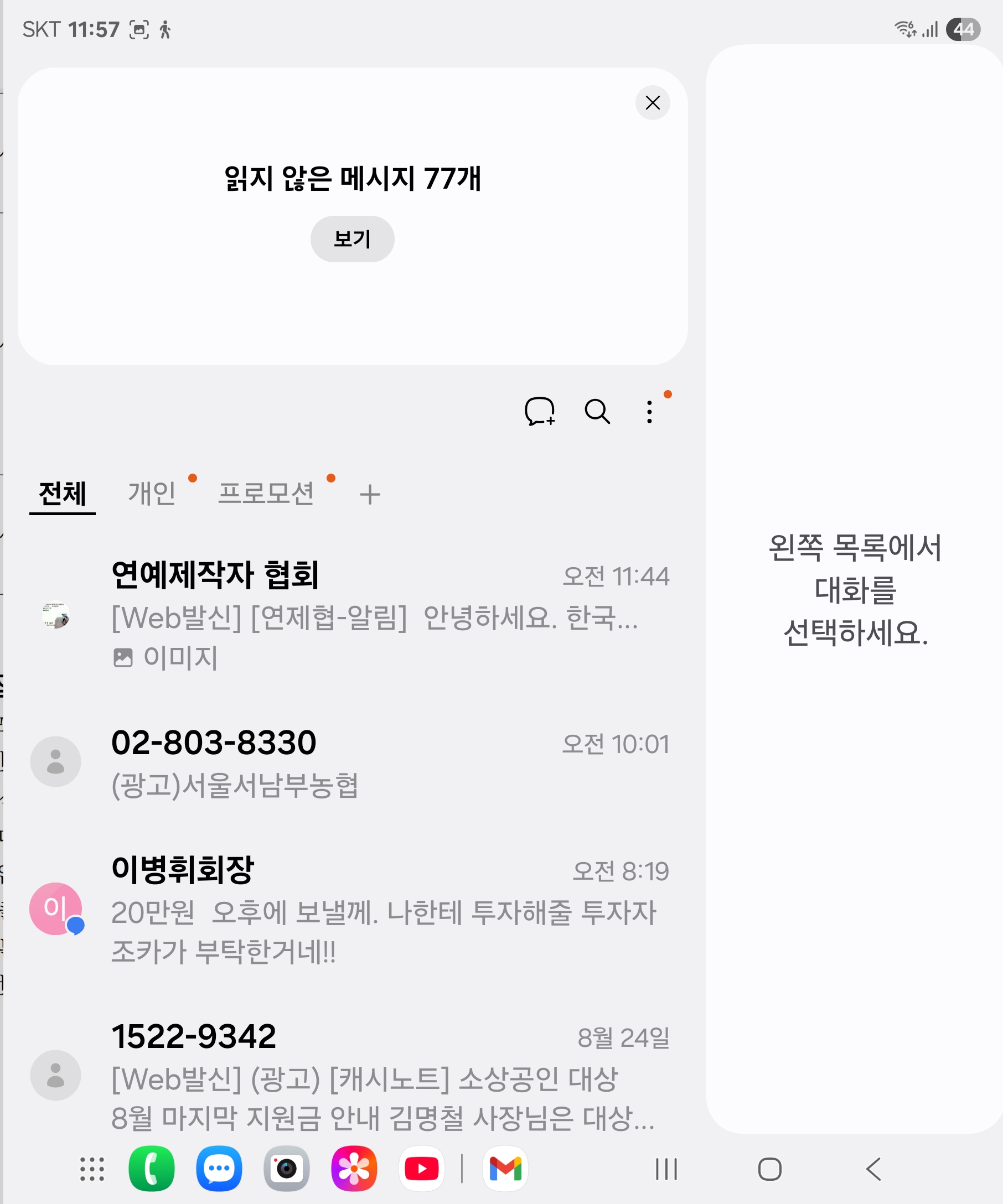The width and height of the screenshot is (1003, 1204).
Task: Tap 보기 to view unread messages
Action: pyautogui.click(x=352, y=239)
